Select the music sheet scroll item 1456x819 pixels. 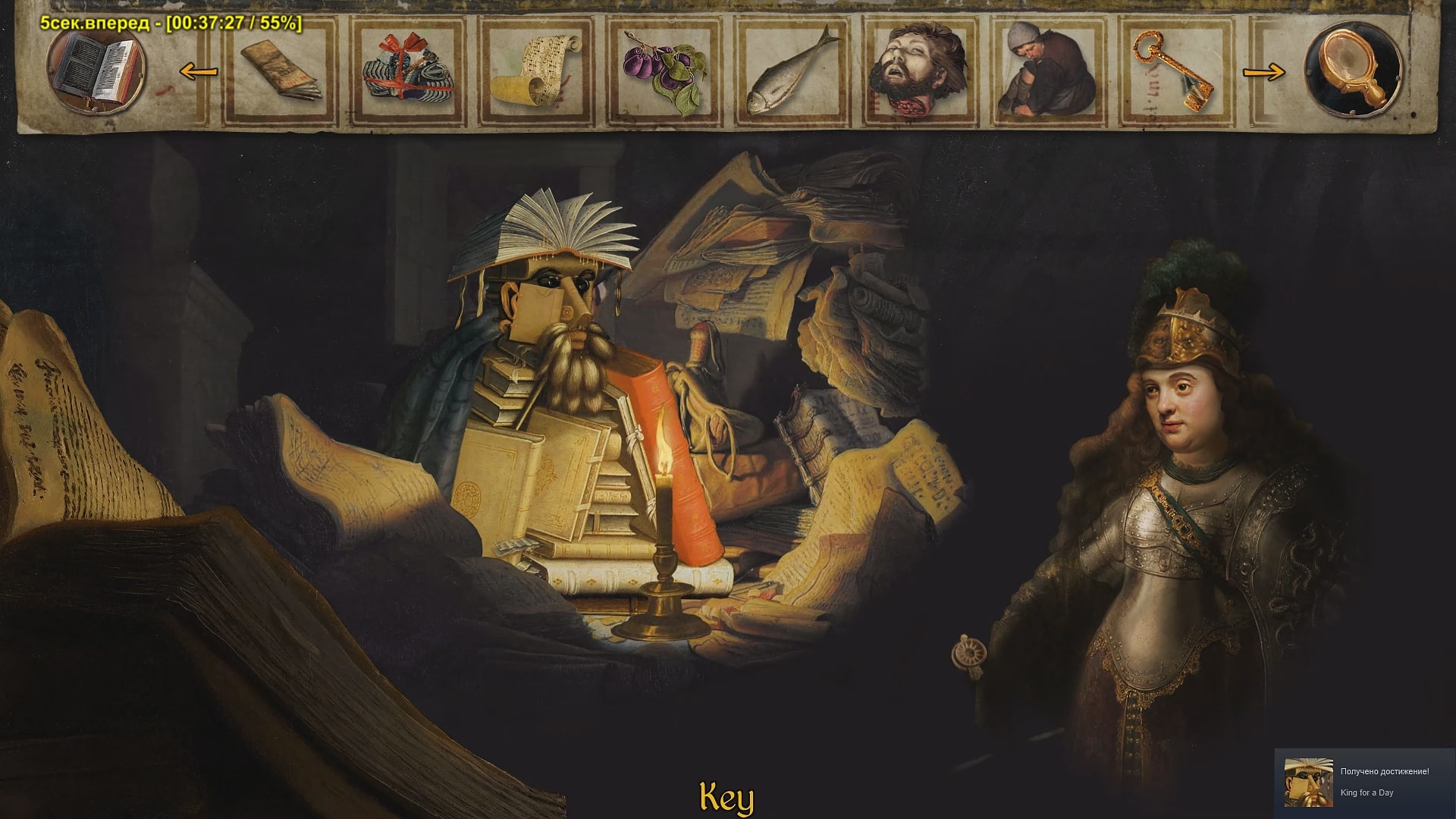(535, 72)
